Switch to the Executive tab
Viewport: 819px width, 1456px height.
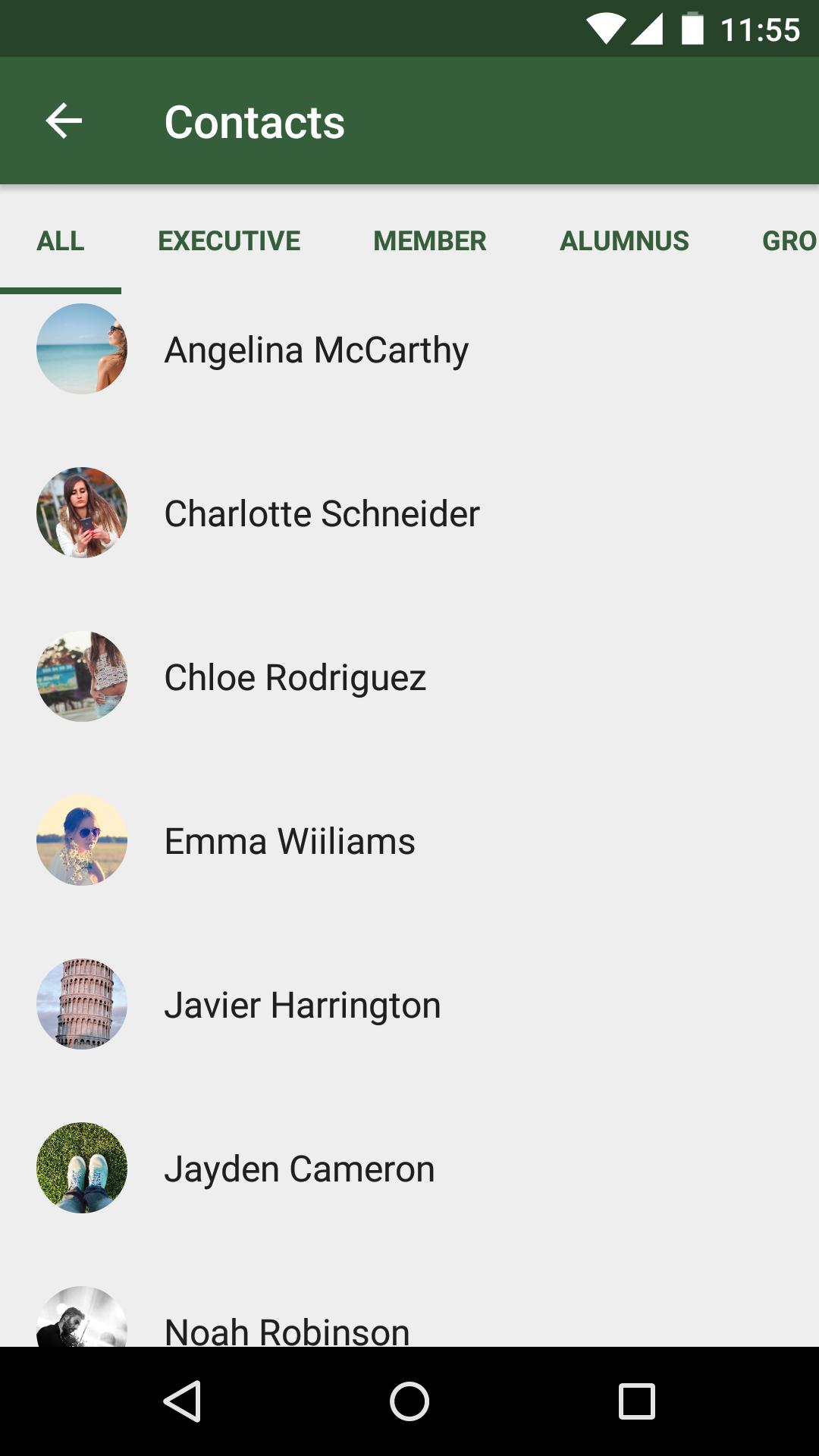click(x=229, y=241)
